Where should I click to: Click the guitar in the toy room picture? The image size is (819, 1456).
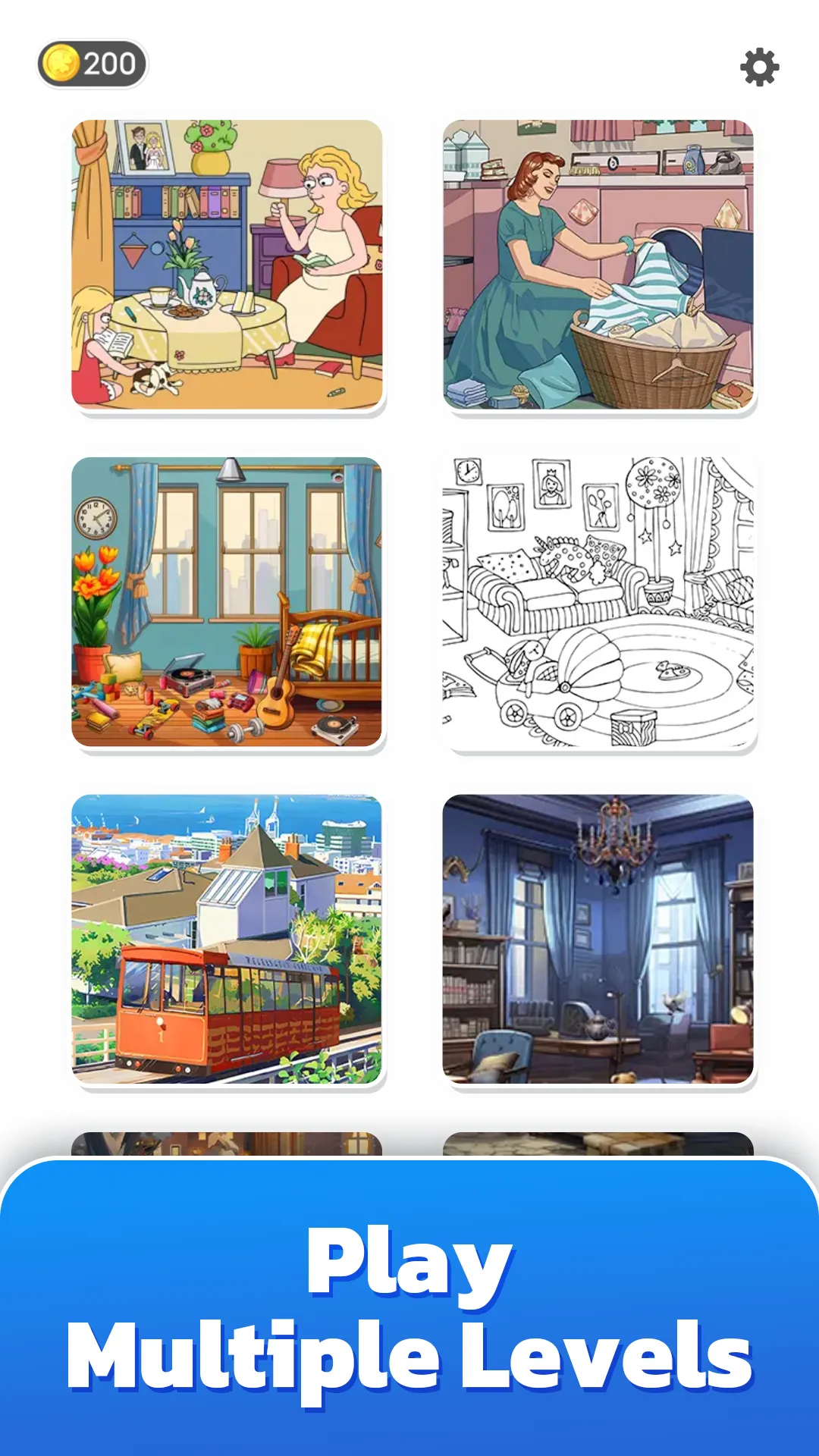(275, 698)
